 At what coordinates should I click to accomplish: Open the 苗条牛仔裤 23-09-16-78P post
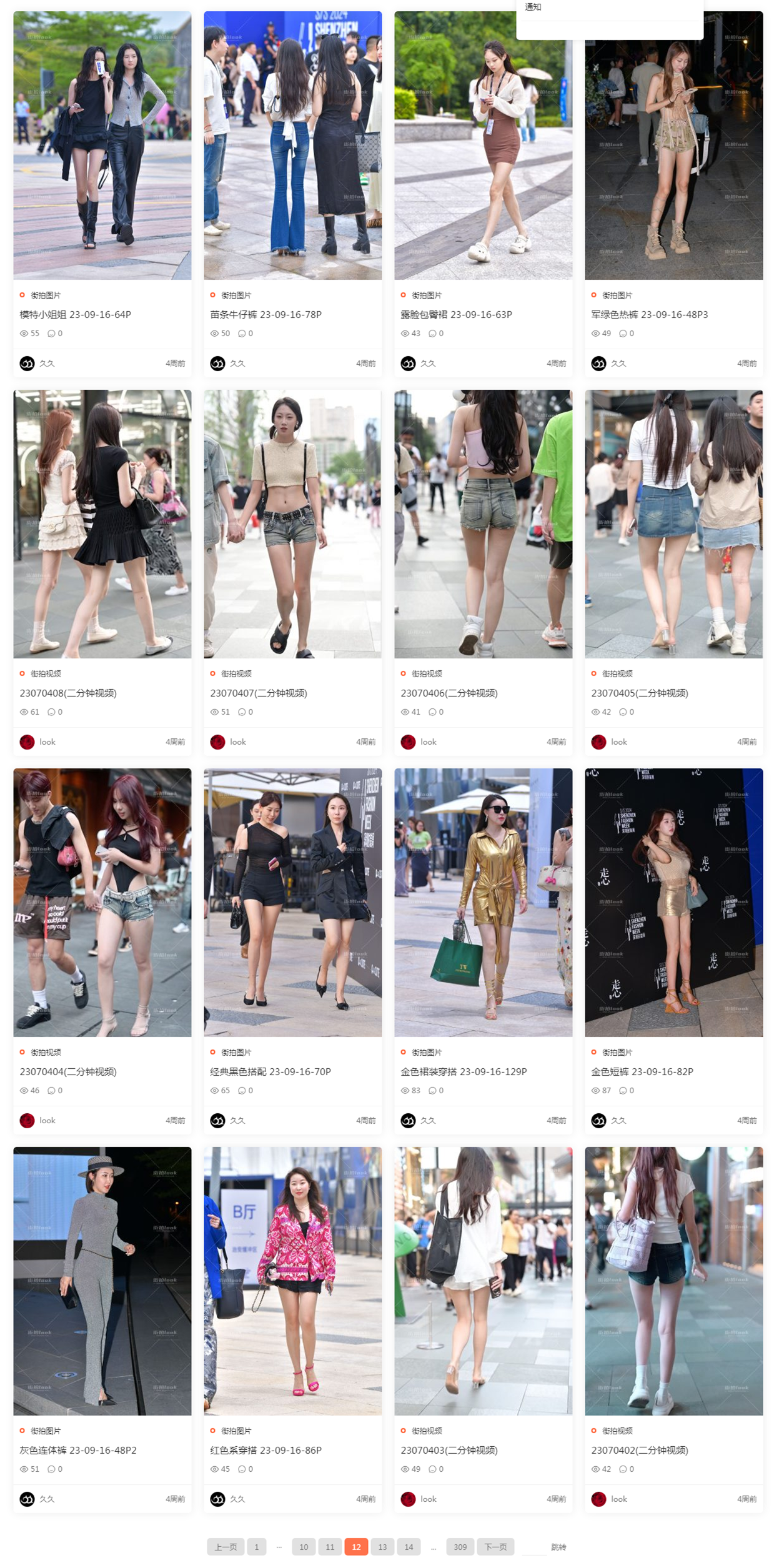[265, 314]
